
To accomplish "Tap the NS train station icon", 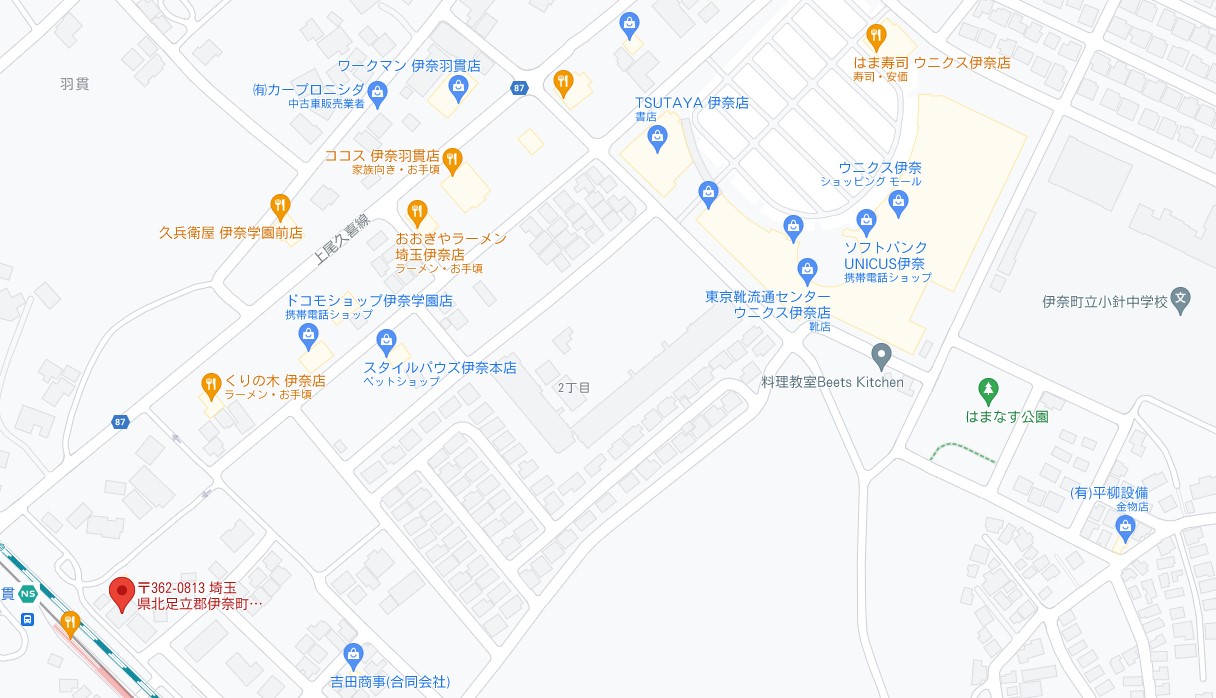I will [27, 593].
